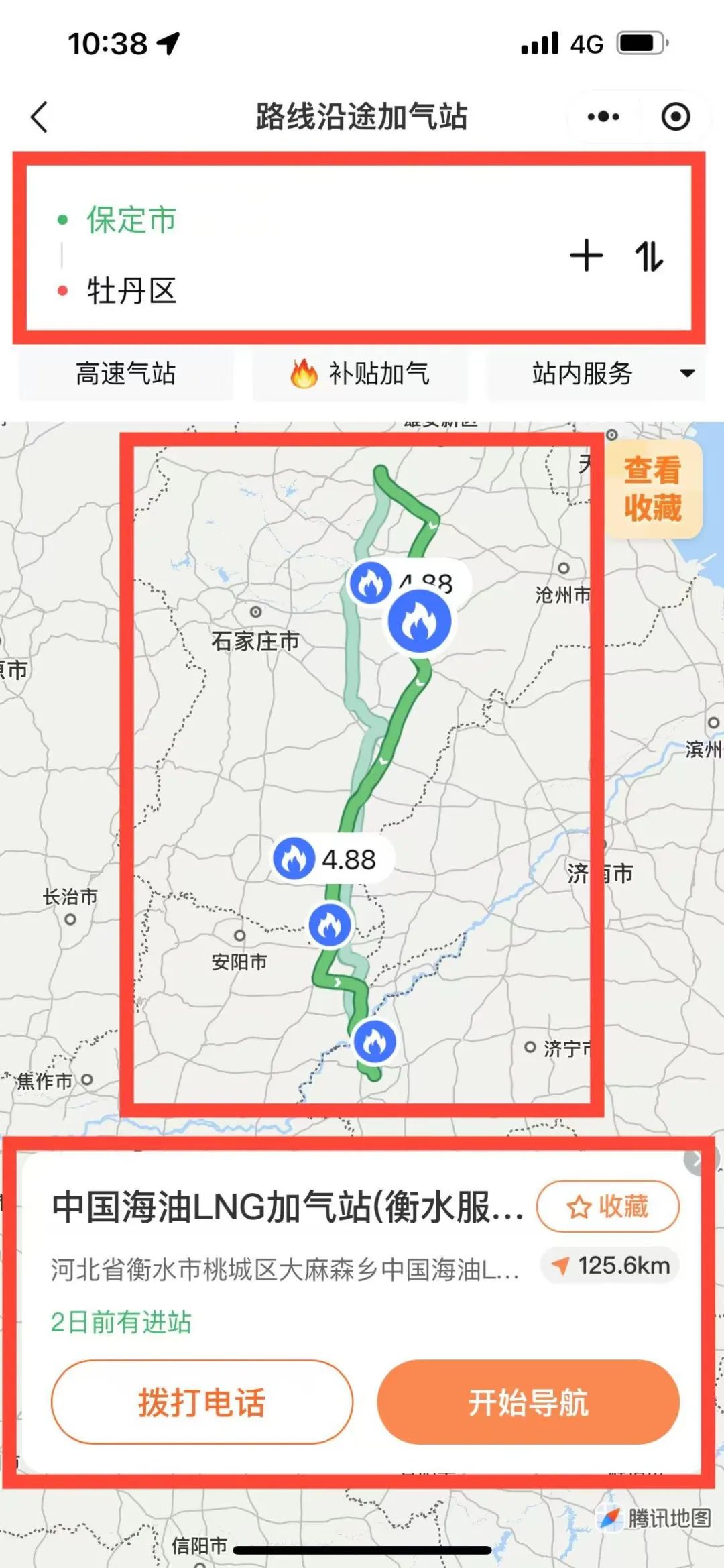Go back using the top-left arrow
Viewport: 724px width, 1568px height.
coord(40,117)
